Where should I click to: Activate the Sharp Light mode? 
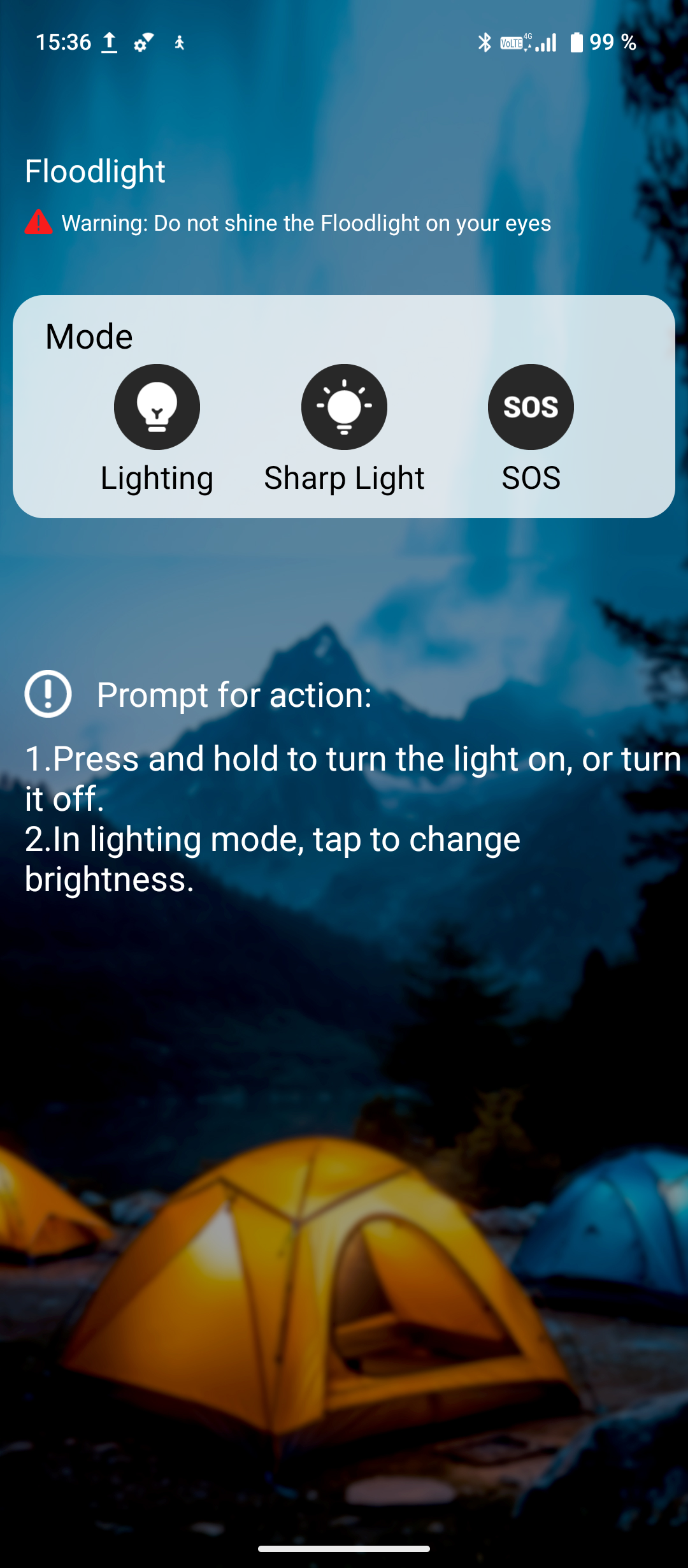point(344,407)
